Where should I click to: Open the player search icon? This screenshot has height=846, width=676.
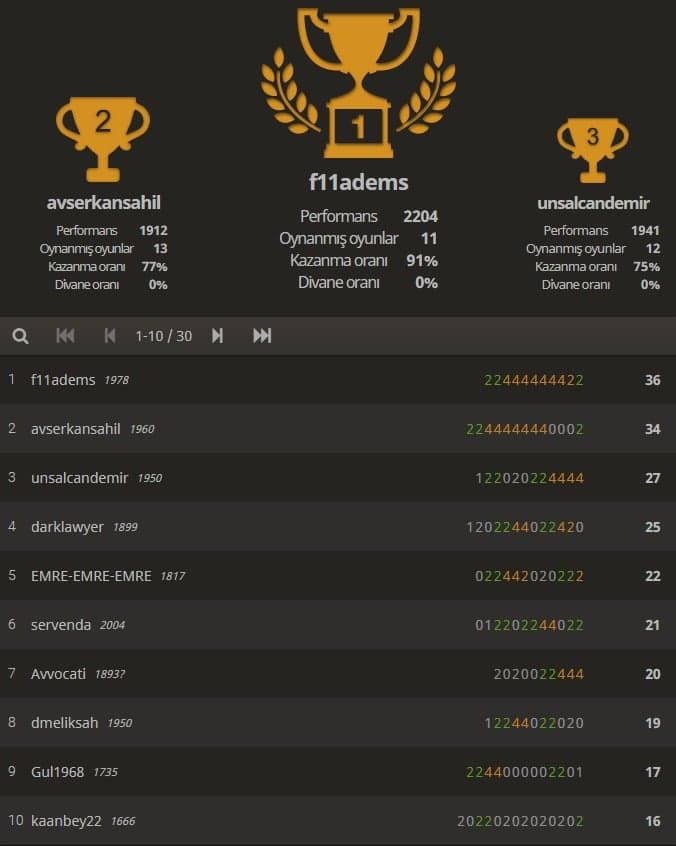click(x=20, y=336)
